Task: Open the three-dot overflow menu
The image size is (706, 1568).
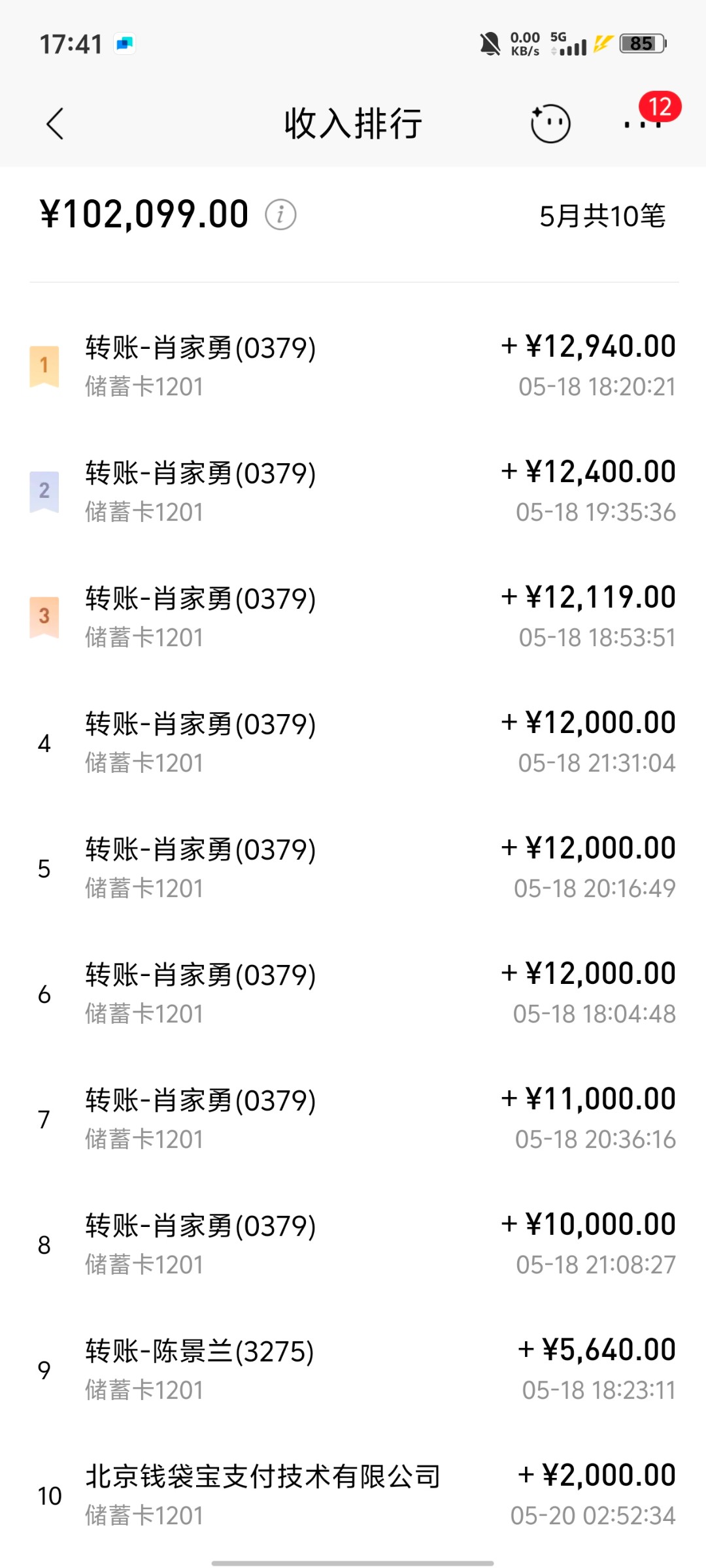Action: tap(643, 123)
